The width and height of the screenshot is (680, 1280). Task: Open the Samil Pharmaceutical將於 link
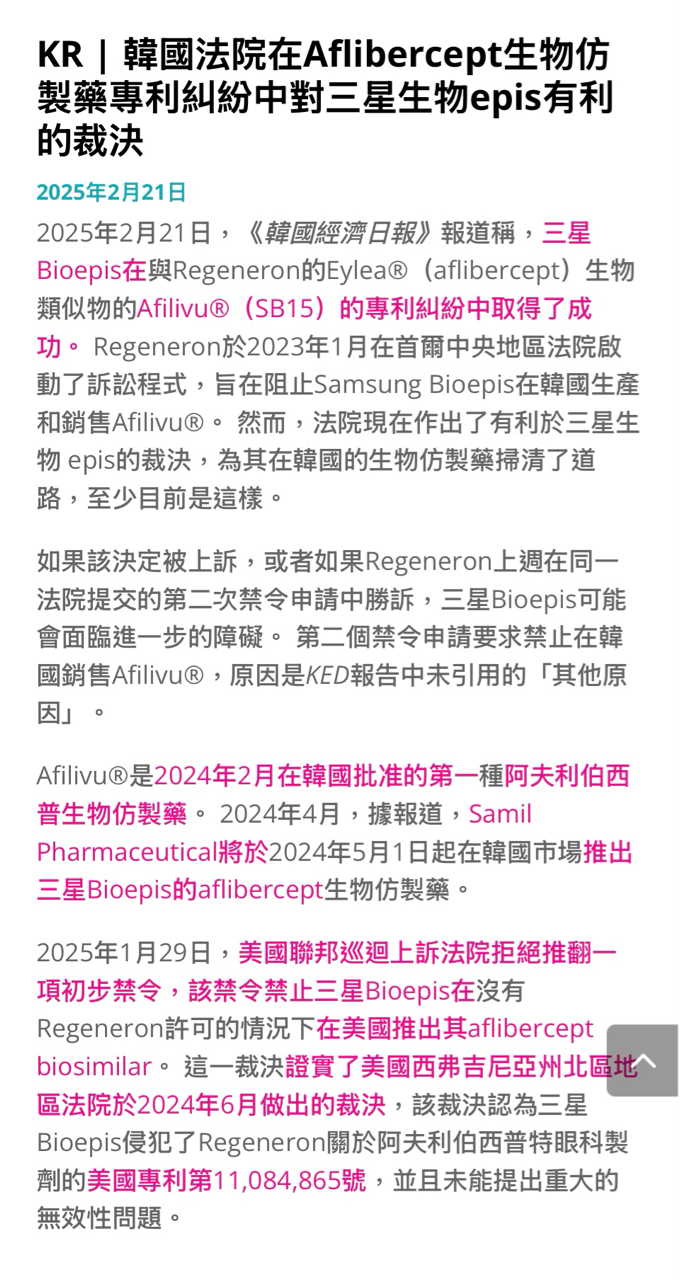153,852
